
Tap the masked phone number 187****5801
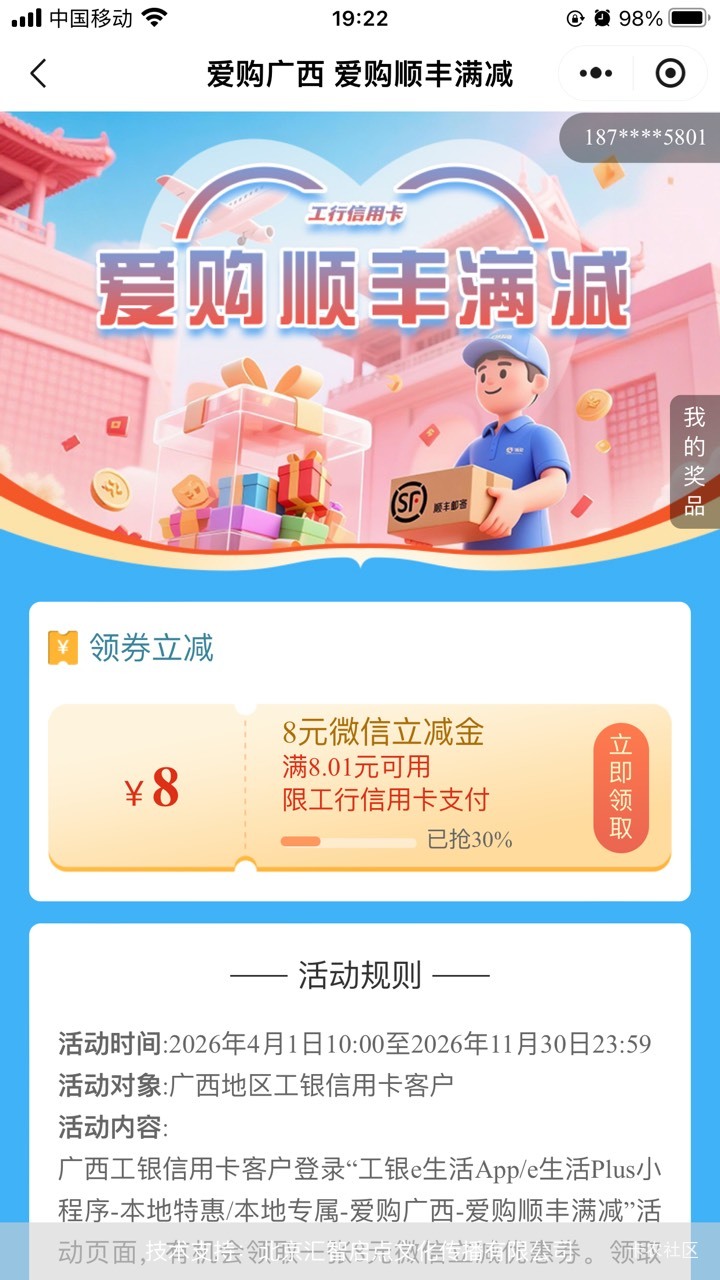tap(645, 138)
